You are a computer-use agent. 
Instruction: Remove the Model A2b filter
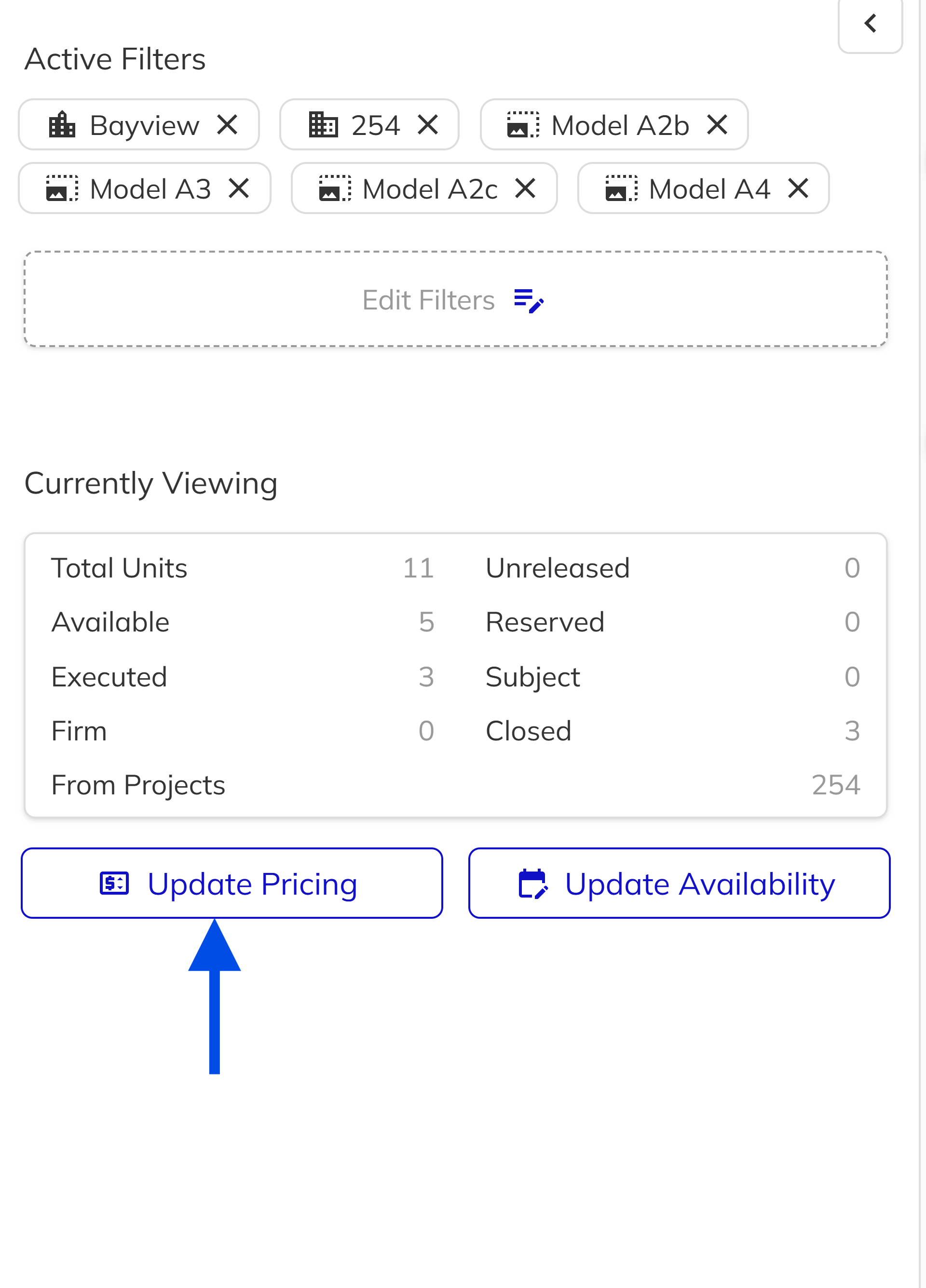[x=718, y=124]
